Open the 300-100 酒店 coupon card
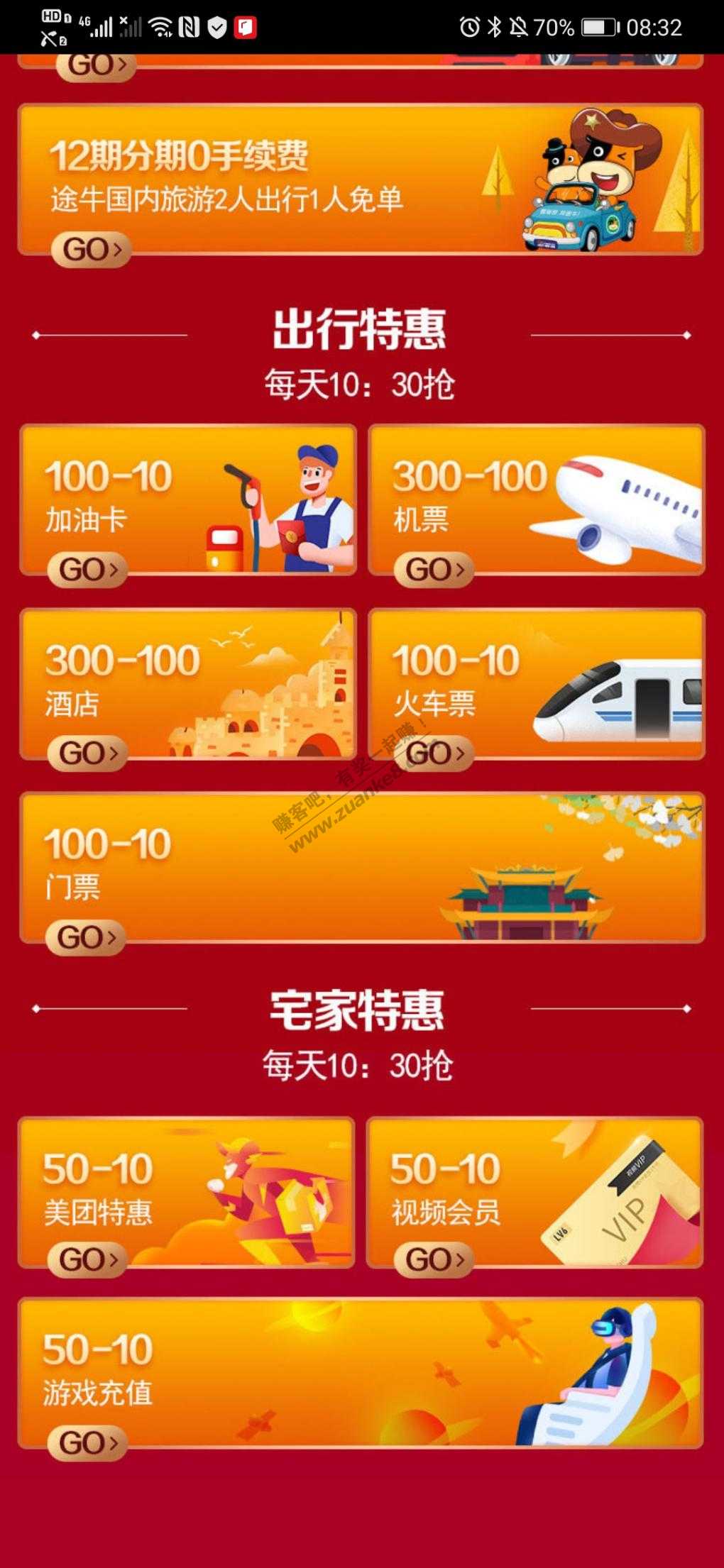The height and width of the screenshot is (1568, 724). tap(188, 683)
